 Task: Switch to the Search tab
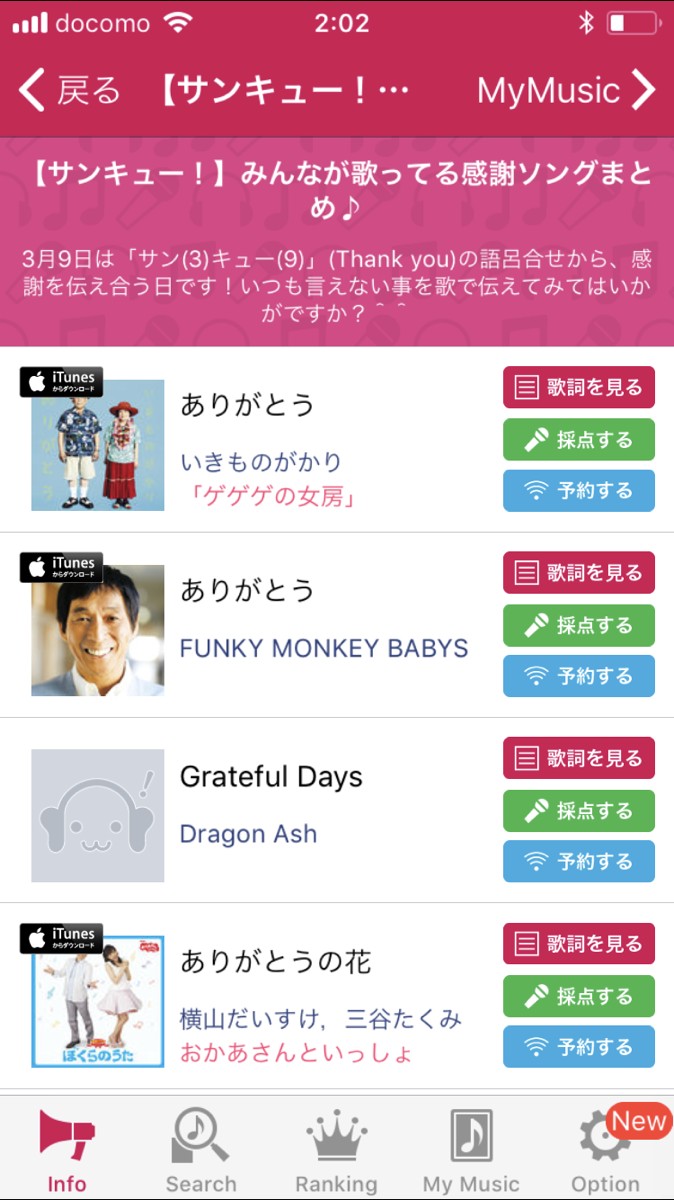[201, 1150]
